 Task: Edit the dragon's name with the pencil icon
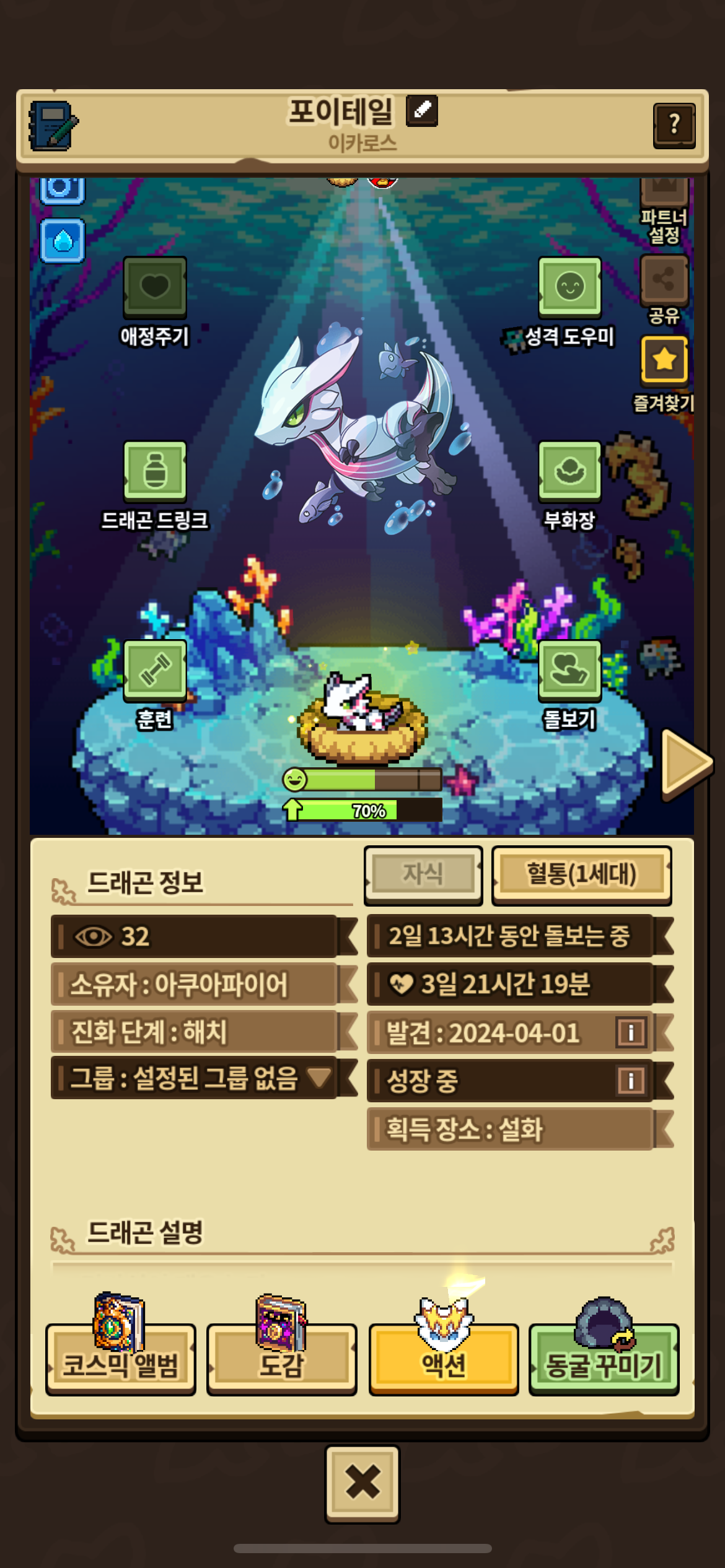pyautogui.click(x=422, y=111)
